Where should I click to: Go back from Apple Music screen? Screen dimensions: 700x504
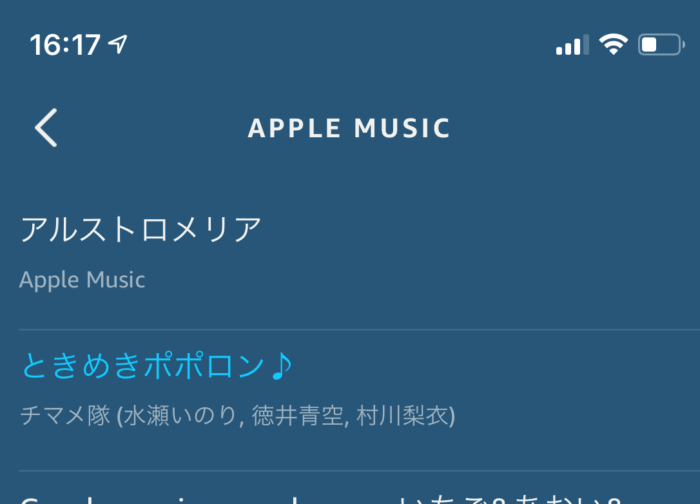tap(46, 128)
